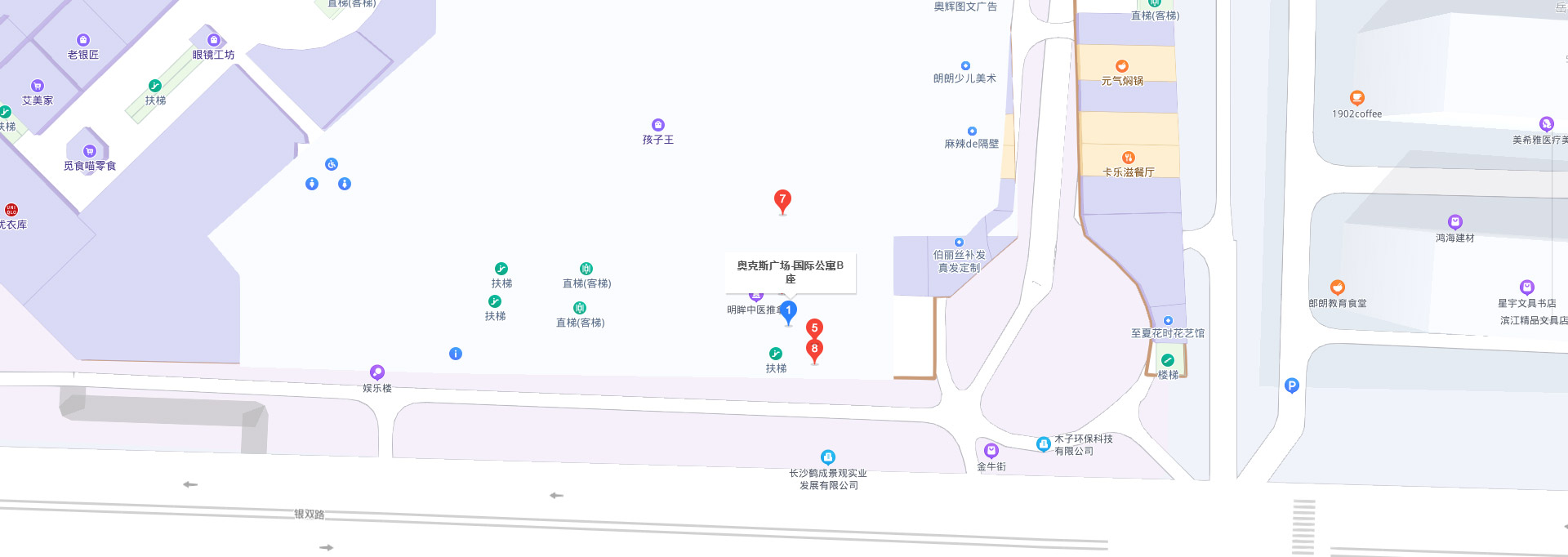Open the 至夏花时花艺馆 florist pin
The image size is (1568, 557).
(x=1168, y=321)
